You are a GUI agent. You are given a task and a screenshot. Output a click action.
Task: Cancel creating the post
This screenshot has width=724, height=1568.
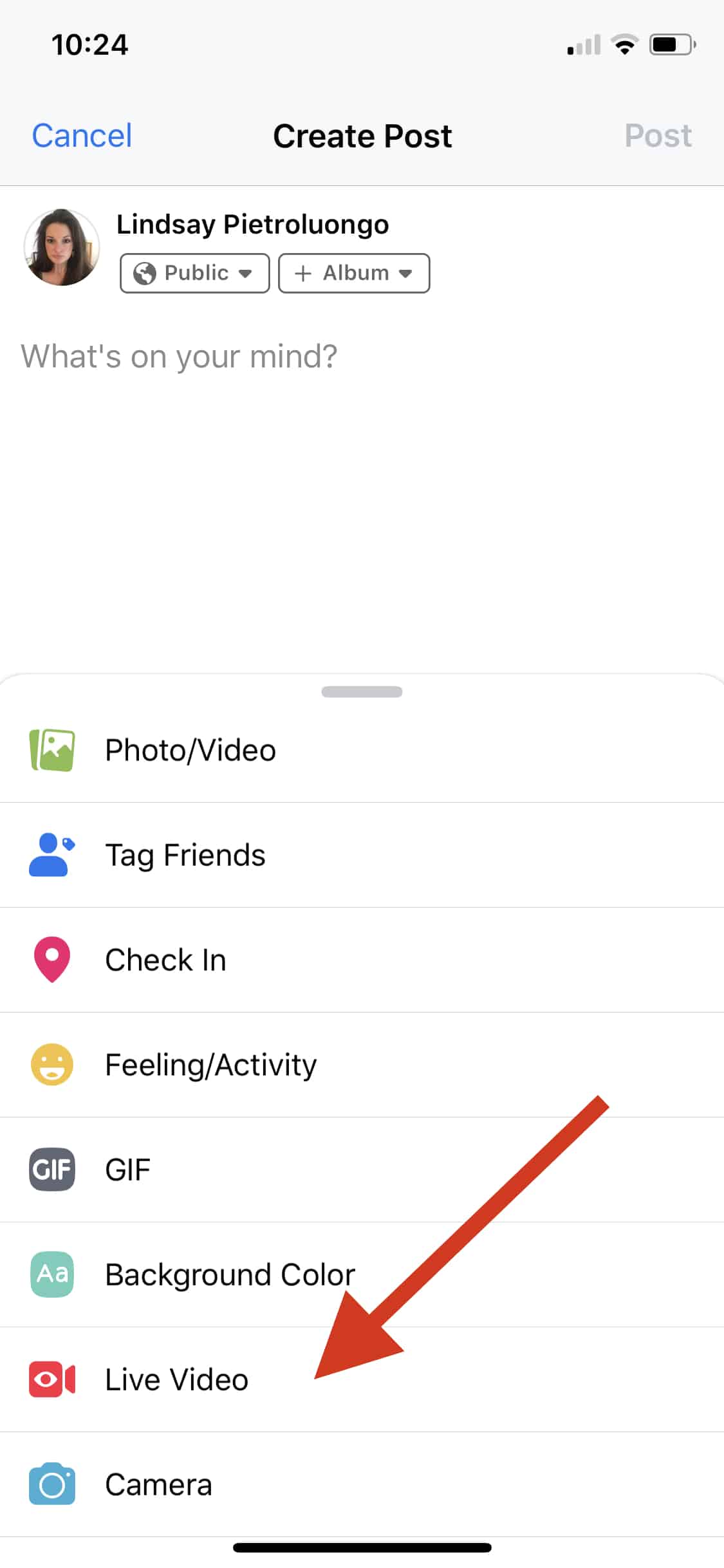coord(81,136)
